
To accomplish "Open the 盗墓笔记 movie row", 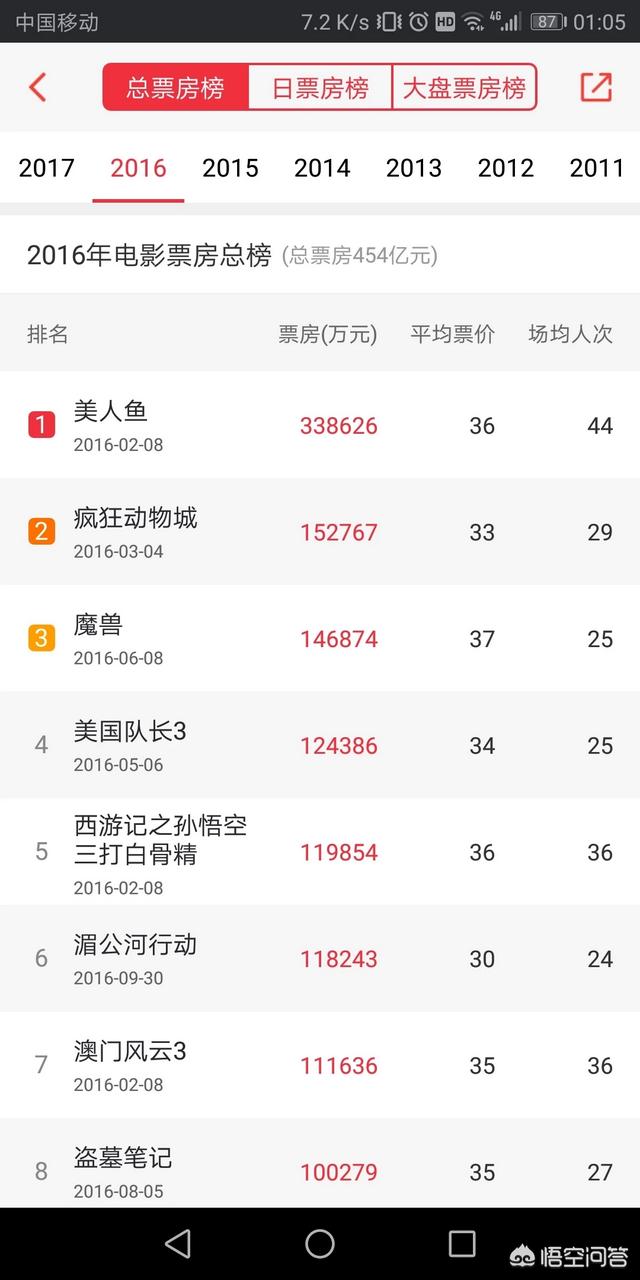I will pyautogui.click(x=320, y=1164).
